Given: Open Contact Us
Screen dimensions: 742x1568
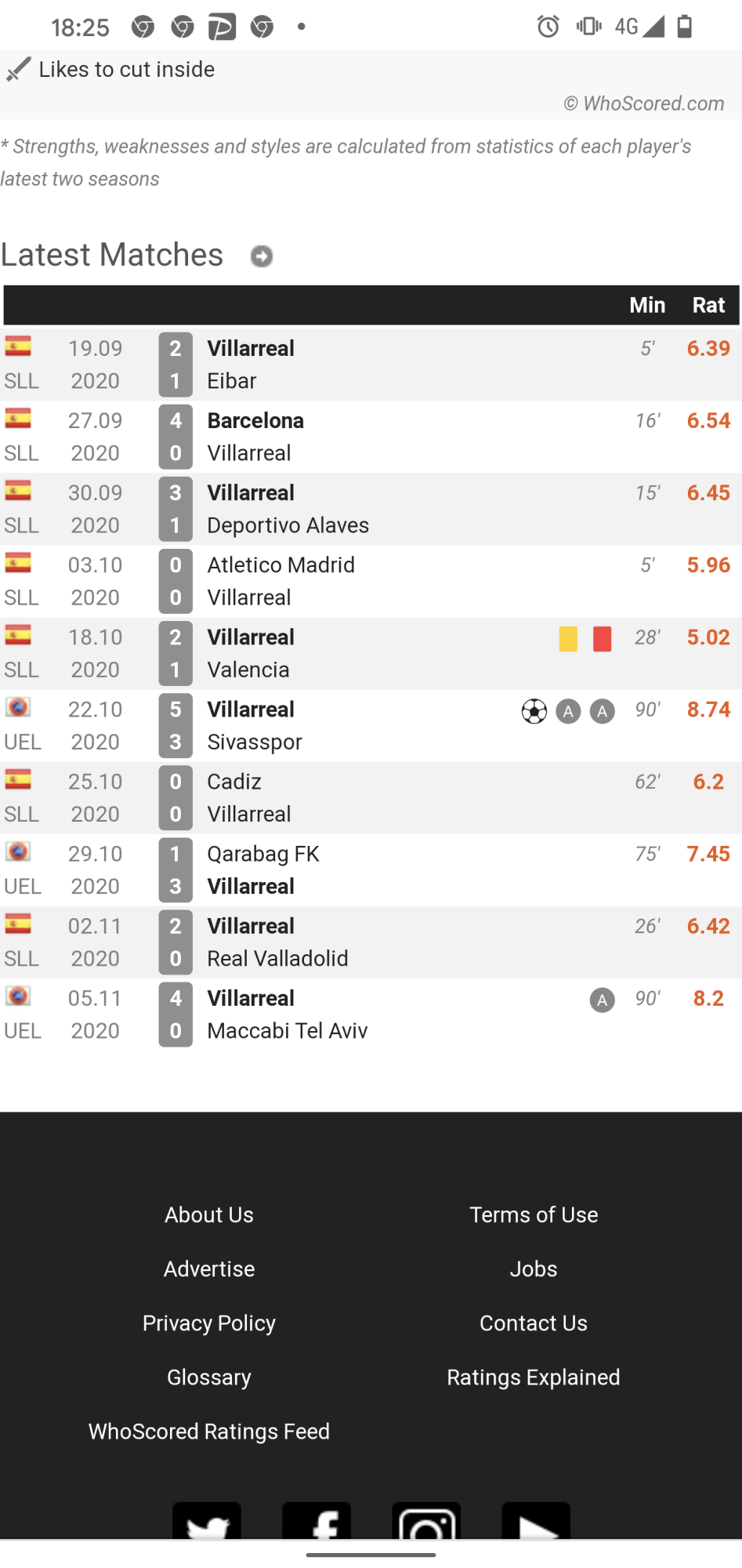Looking at the screenshot, I should [534, 1323].
